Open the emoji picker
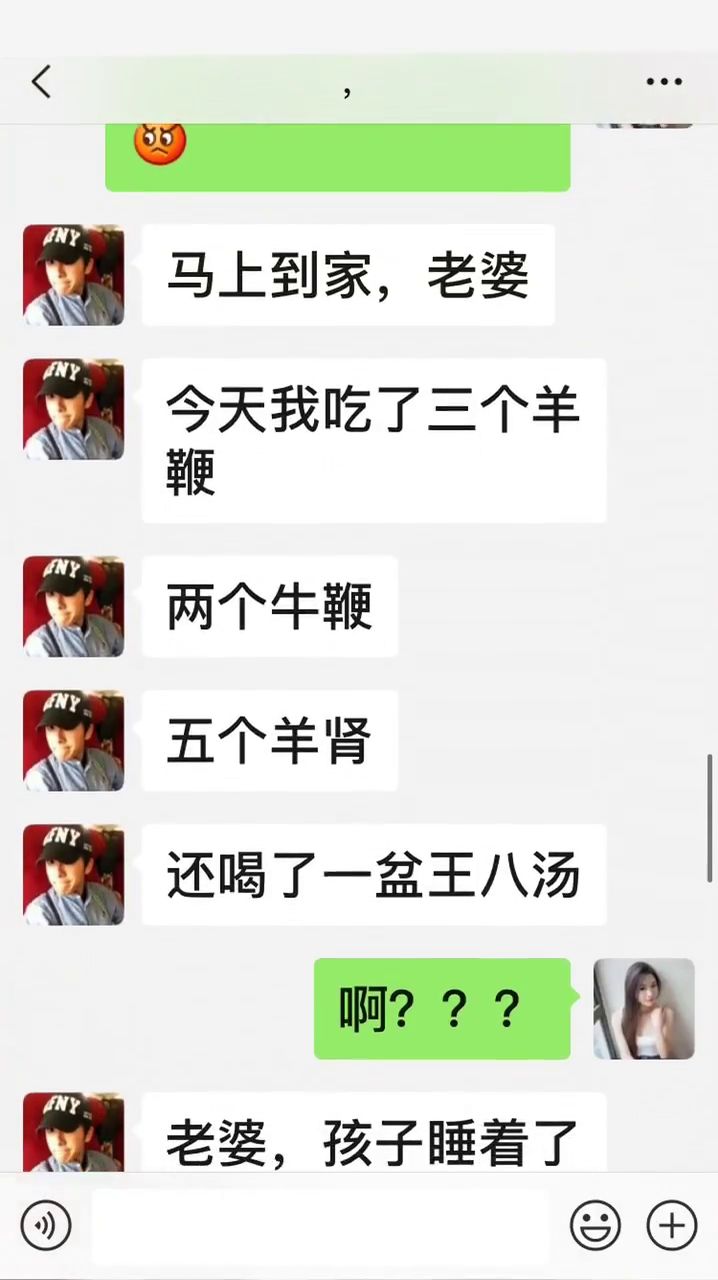The image size is (718, 1280). 595,1225
